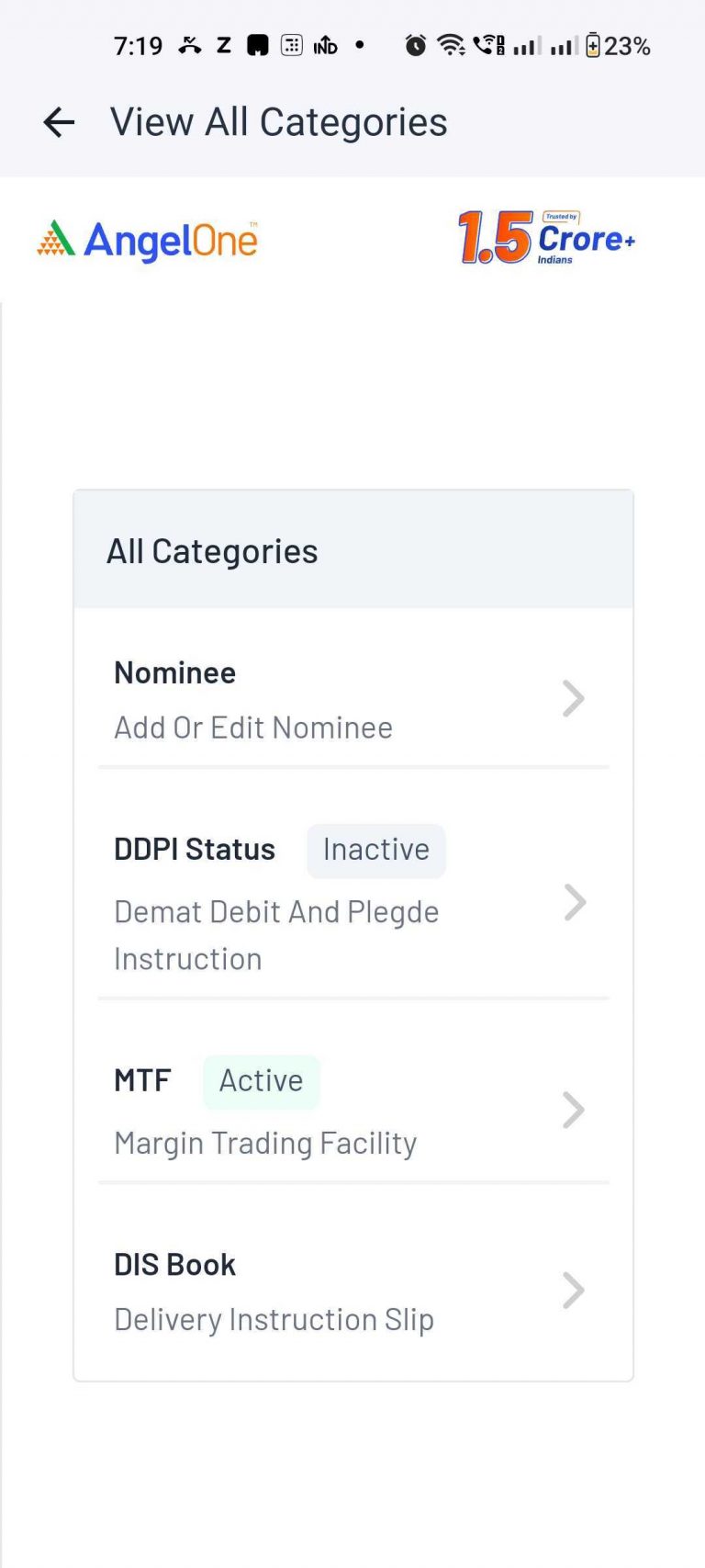Select the All Categories section header
This screenshot has height=1568, width=705.
[x=212, y=550]
